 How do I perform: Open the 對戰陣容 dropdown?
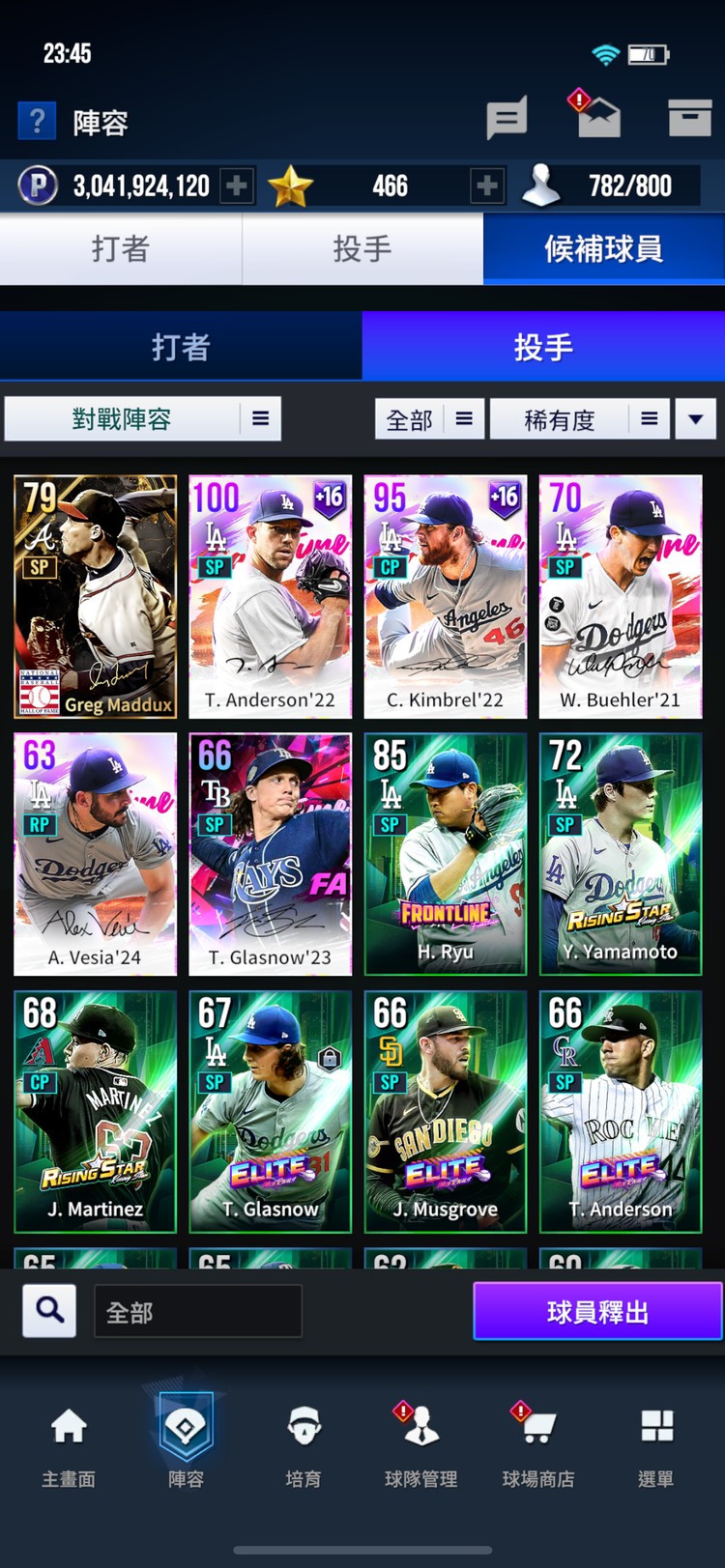(143, 419)
